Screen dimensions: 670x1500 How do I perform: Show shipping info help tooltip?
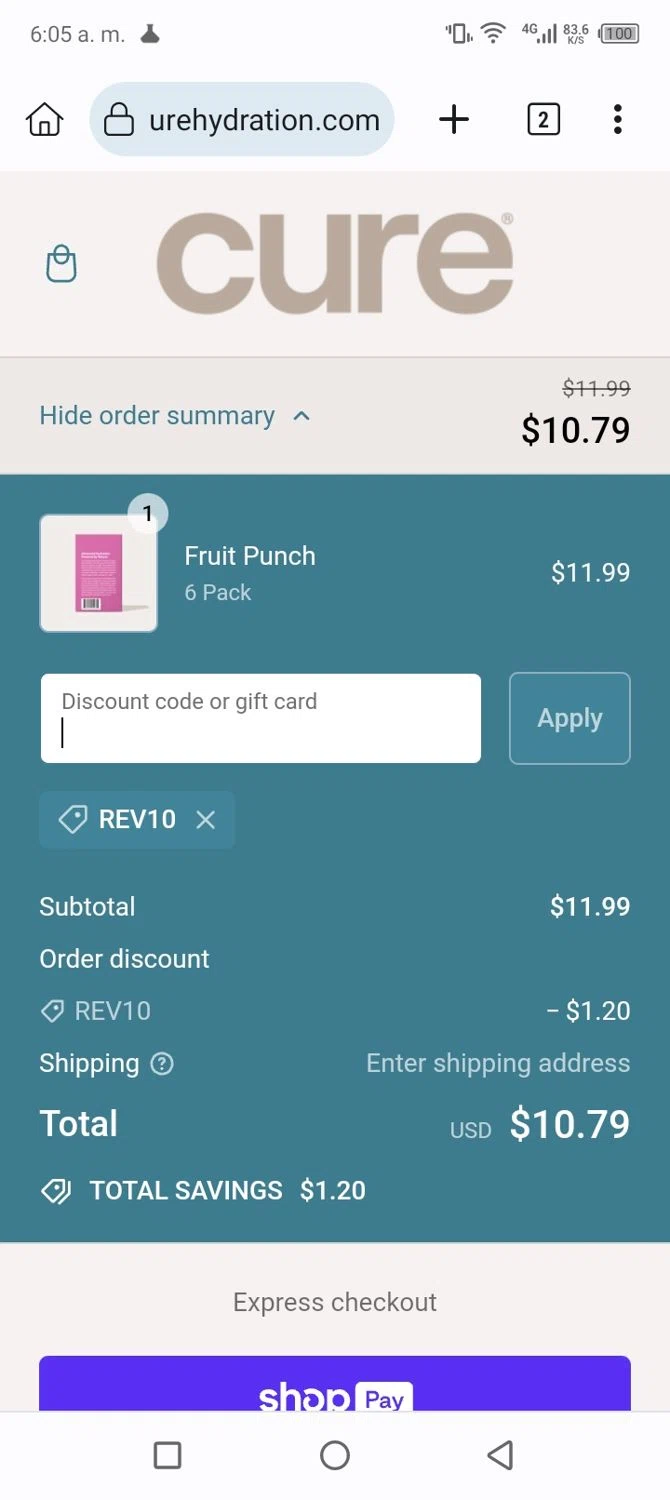click(x=162, y=1064)
